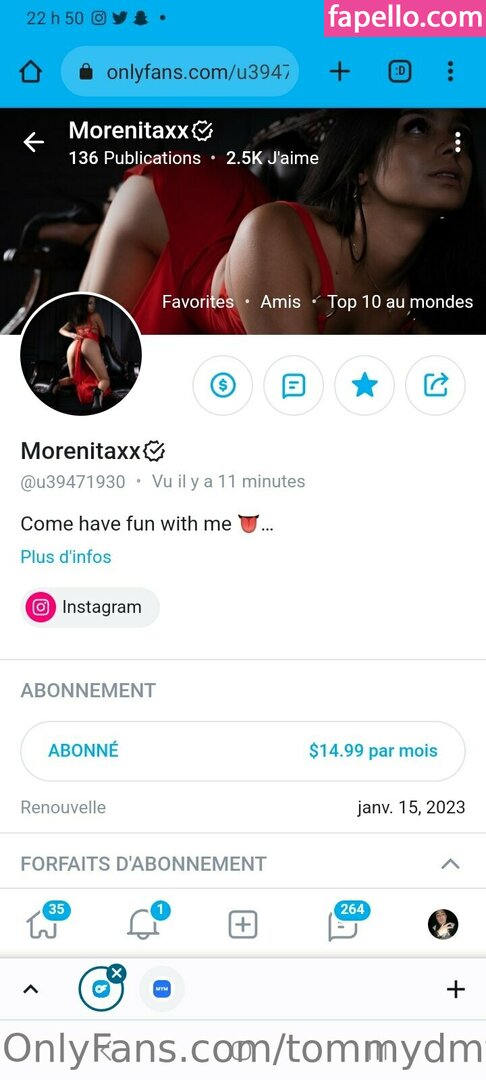This screenshot has height=1080, width=486.
Task: Open the browser home page
Action: [30, 72]
